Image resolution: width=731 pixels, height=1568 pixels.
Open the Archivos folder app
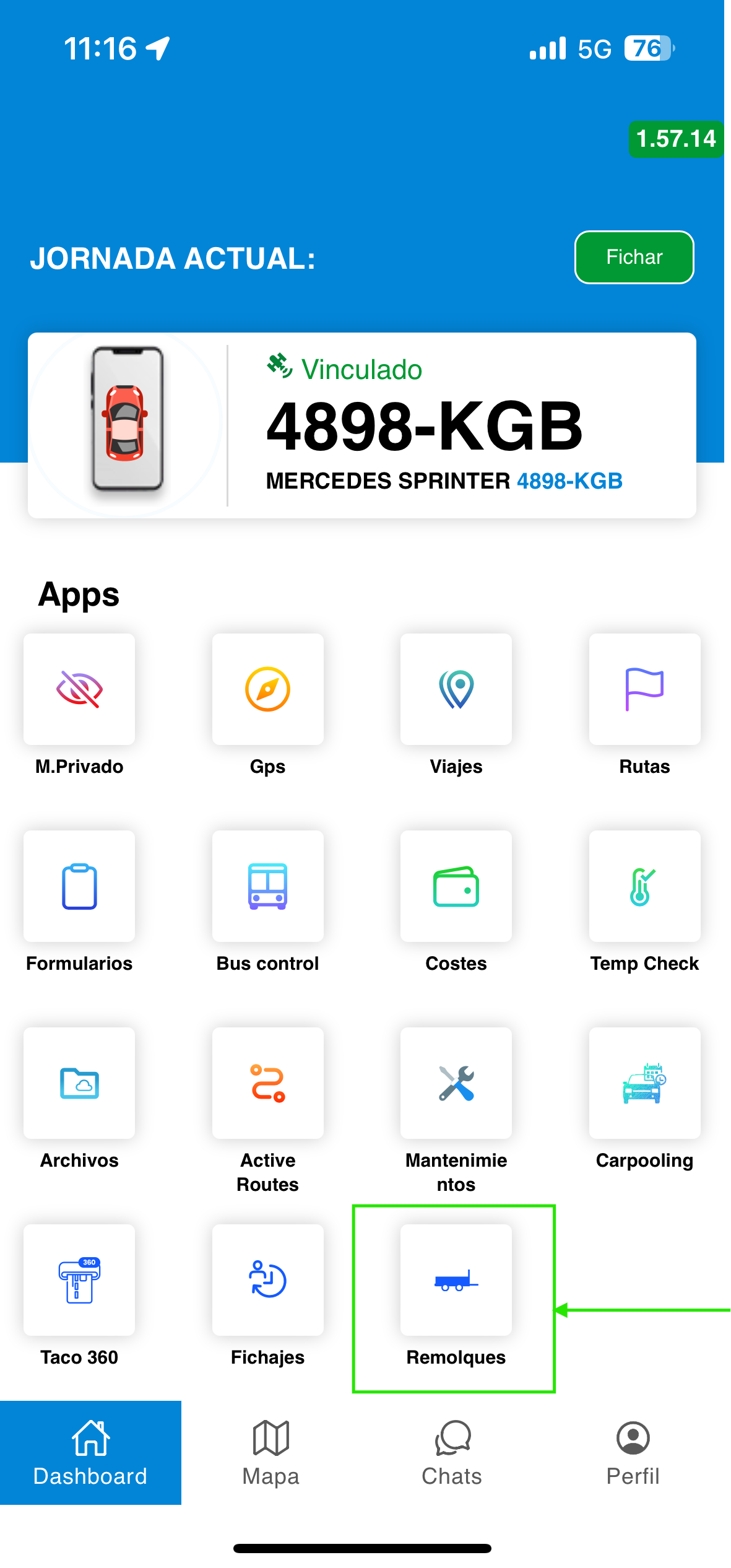(79, 1083)
